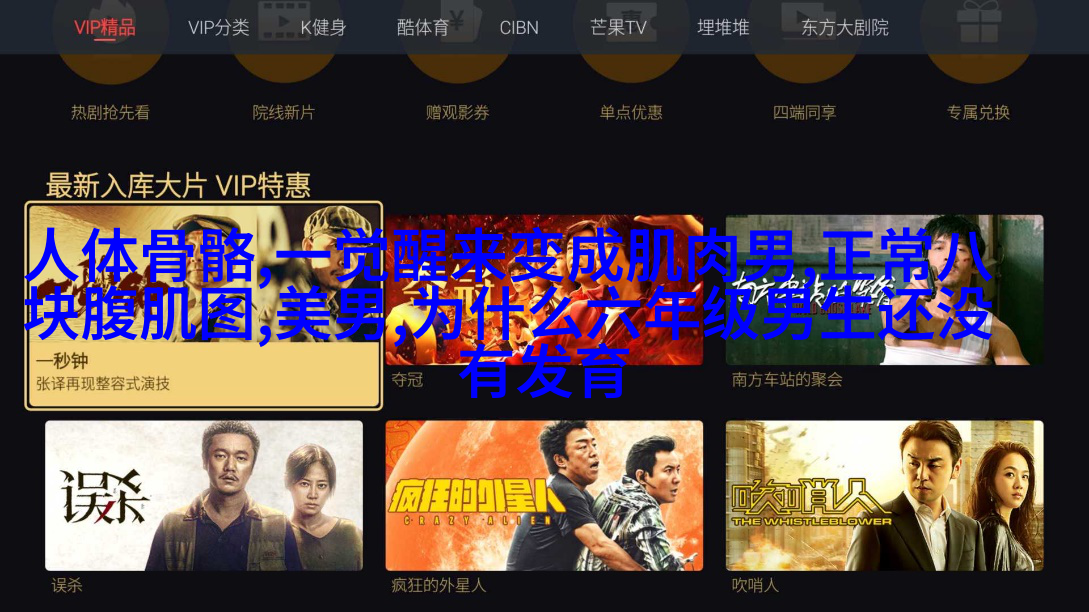Go to the 东方大剧院 tab

[x=844, y=28]
